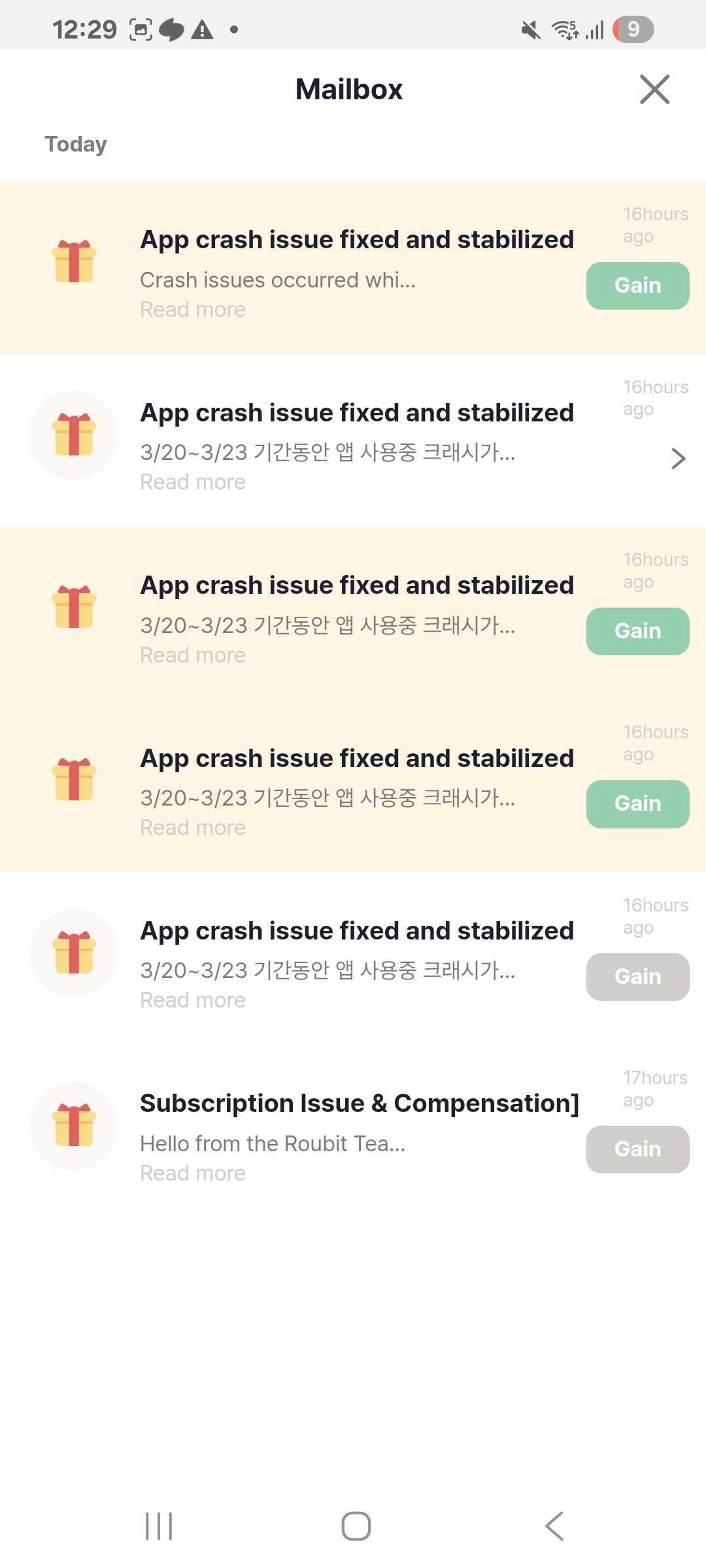The width and height of the screenshot is (706, 1568).
Task: Go back using the system back button
Action: tap(554, 1526)
